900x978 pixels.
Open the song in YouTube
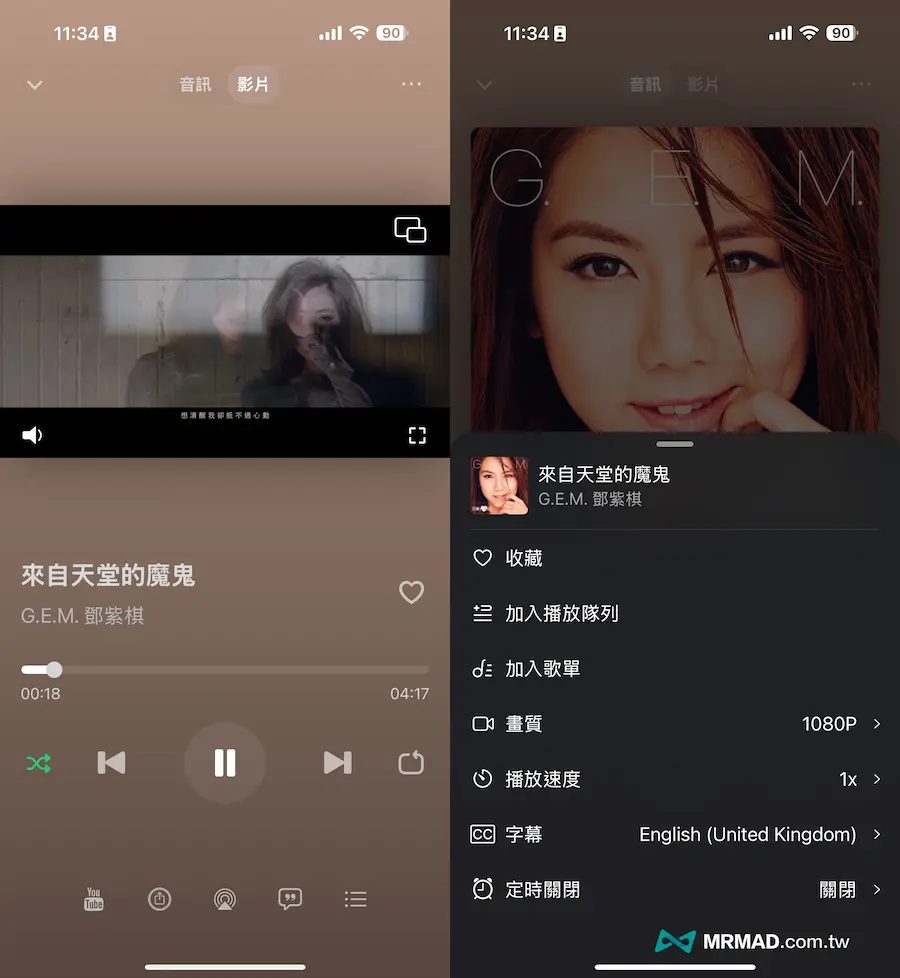(x=94, y=899)
